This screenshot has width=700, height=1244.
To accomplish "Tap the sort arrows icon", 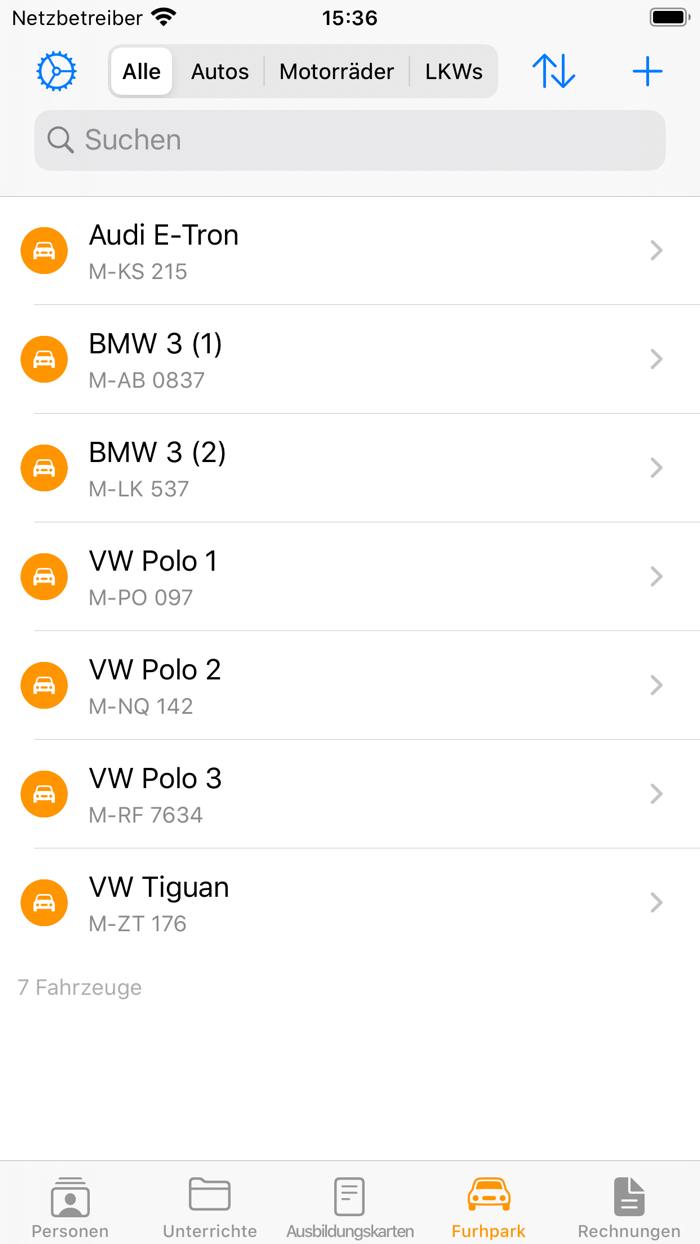I will [553, 72].
